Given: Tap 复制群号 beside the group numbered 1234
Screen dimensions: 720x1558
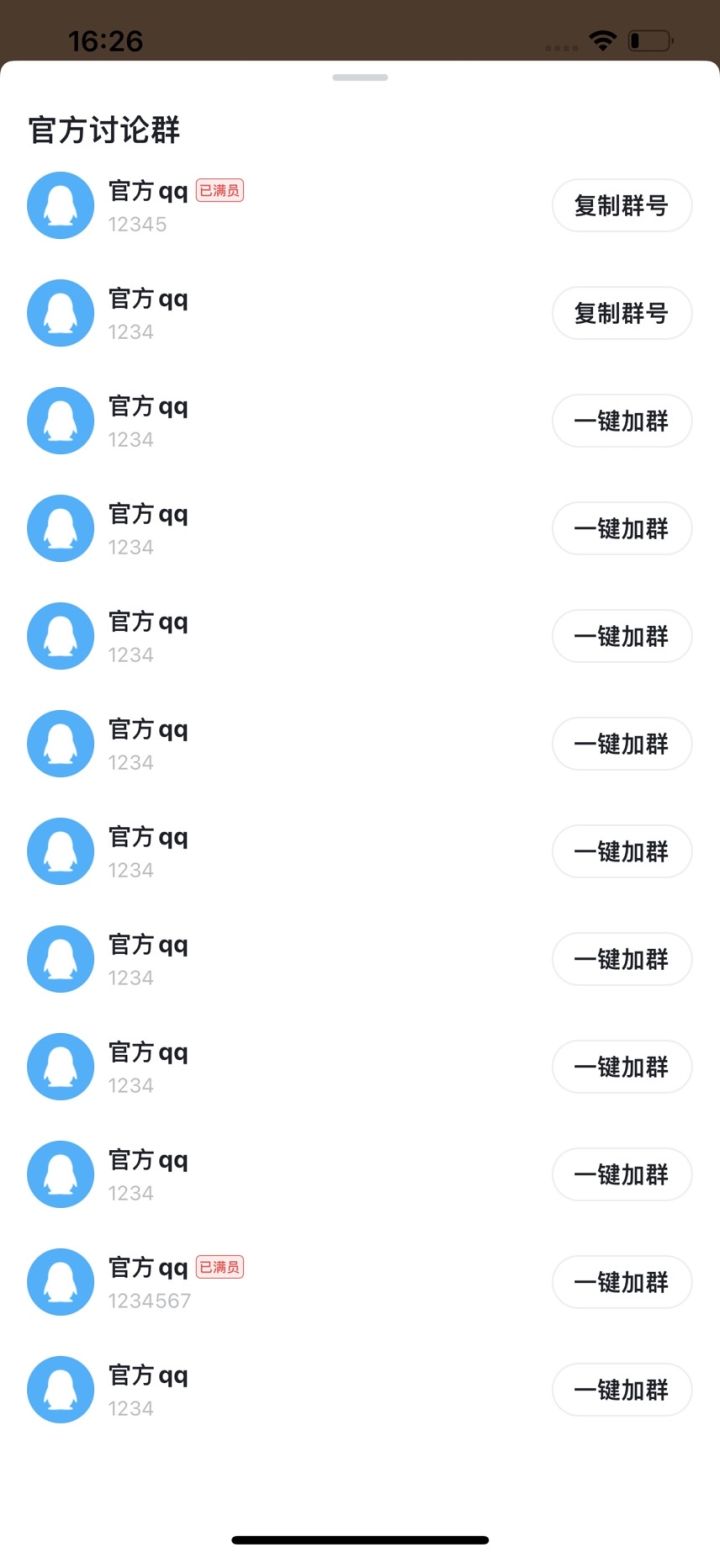Looking at the screenshot, I should point(621,314).
